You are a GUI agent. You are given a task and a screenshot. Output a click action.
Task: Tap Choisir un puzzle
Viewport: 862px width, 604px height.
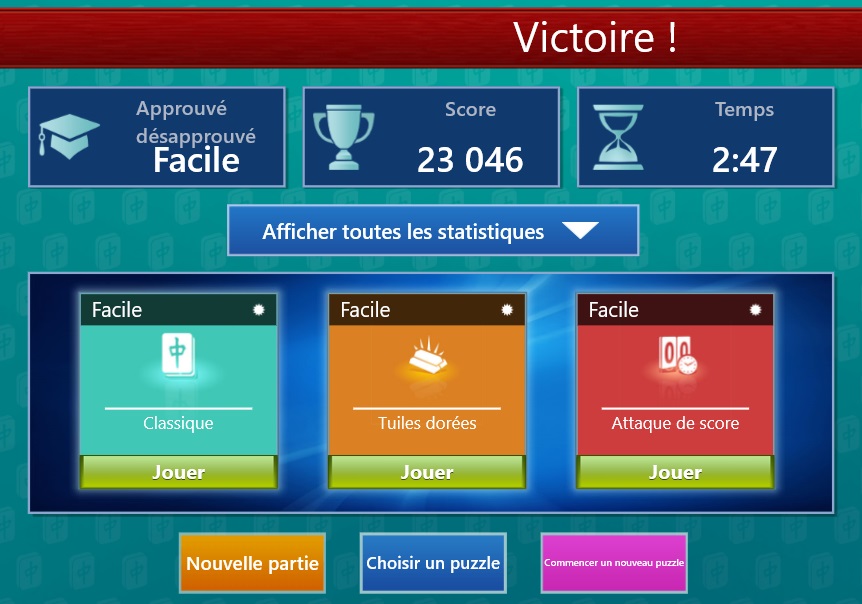pos(432,563)
